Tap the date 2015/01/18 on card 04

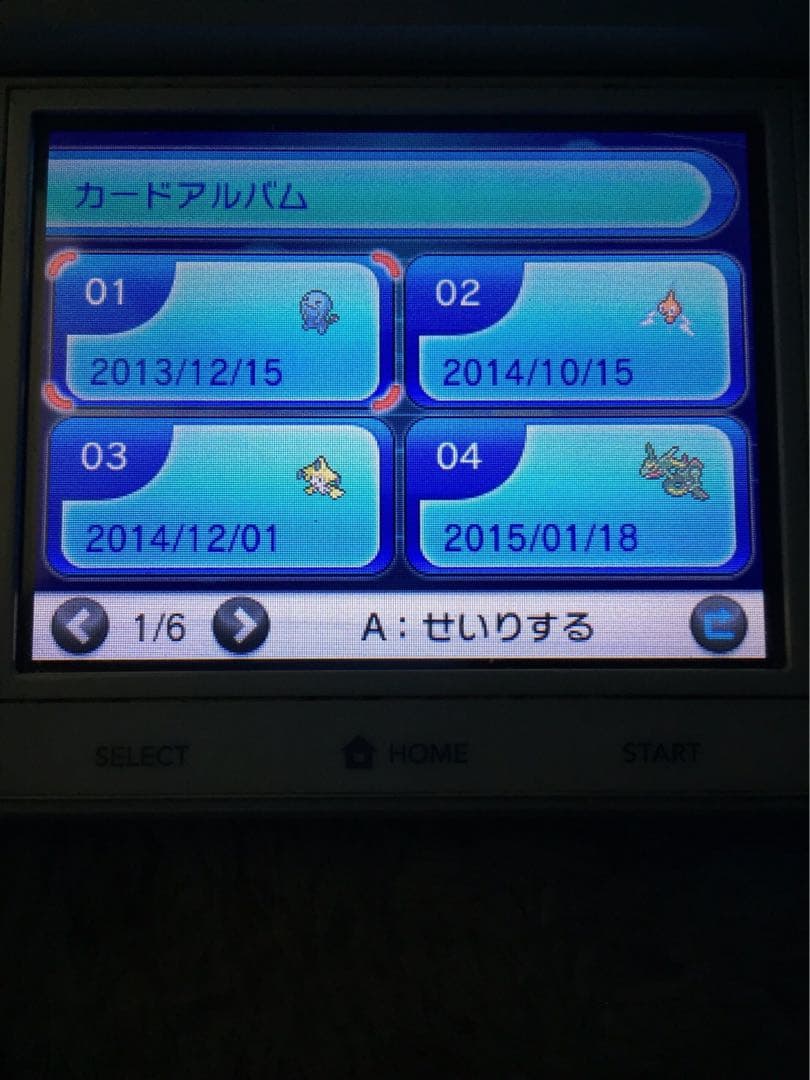tap(543, 537)
